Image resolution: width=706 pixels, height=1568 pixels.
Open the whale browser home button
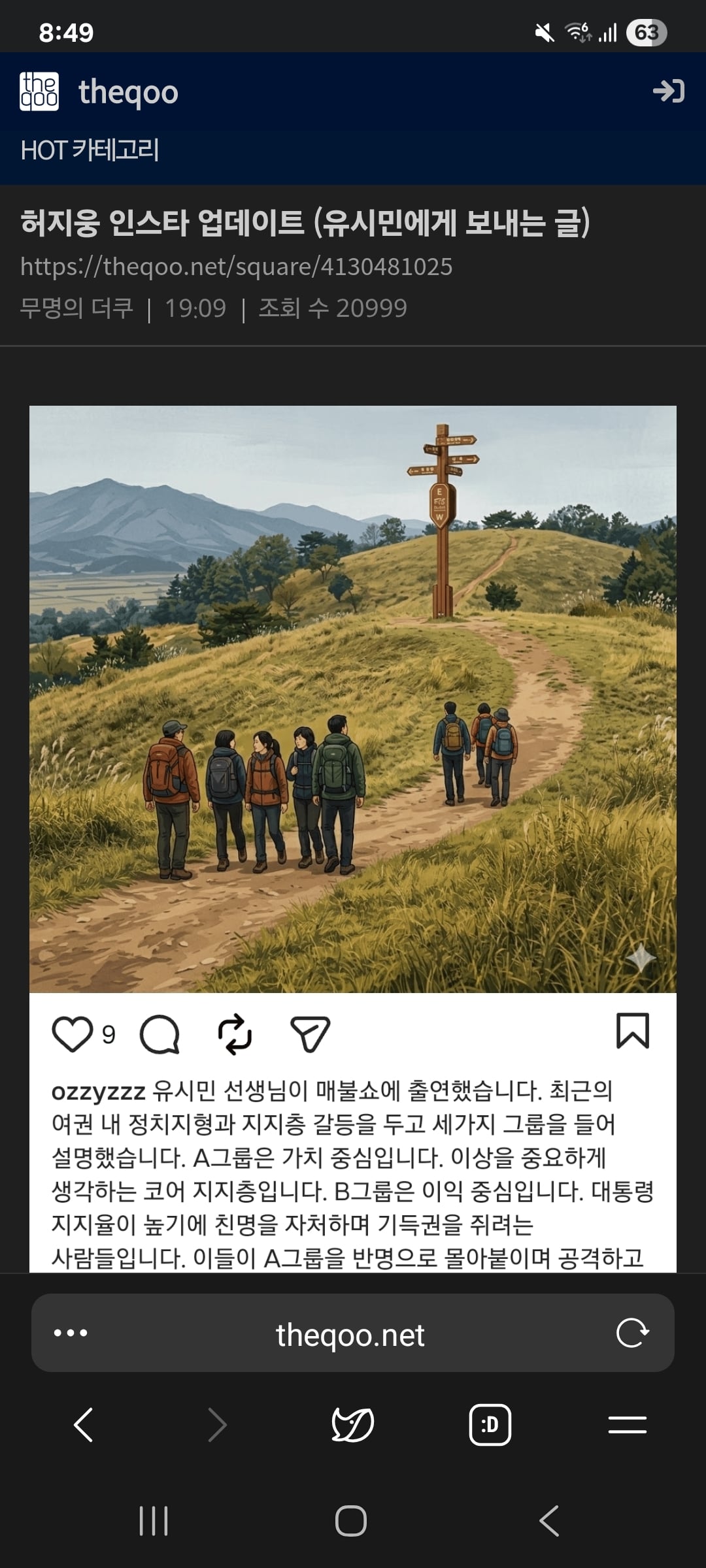click(352, 1424)
